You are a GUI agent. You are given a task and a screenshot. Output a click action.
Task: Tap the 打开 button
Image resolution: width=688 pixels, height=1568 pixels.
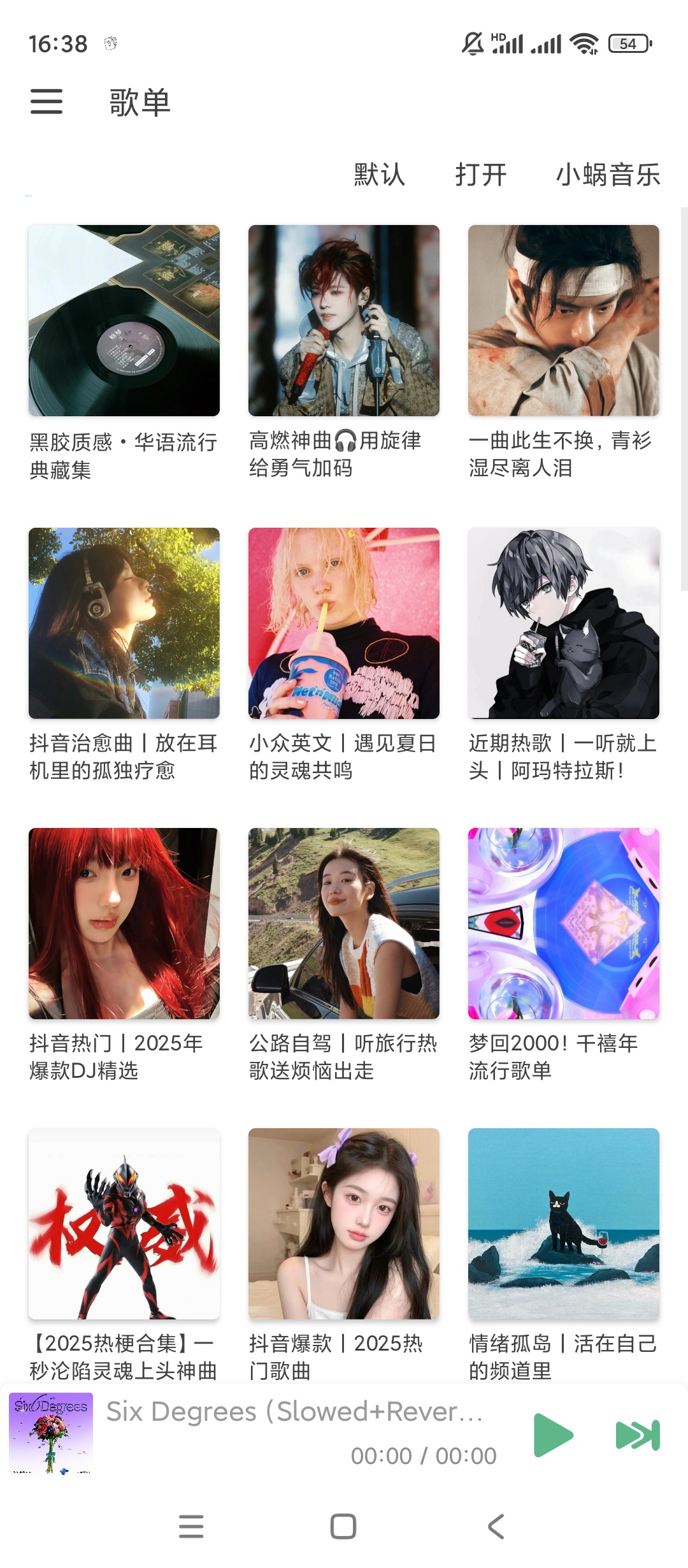click(481, 175)
